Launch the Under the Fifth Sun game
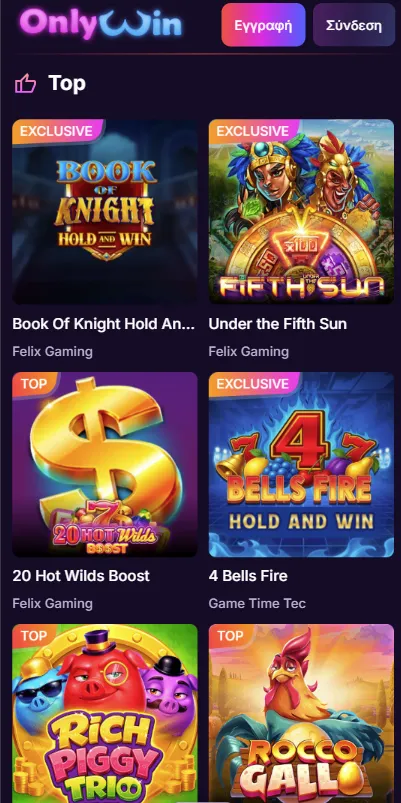This screenshot has height=803, width=401. (301, 212)
